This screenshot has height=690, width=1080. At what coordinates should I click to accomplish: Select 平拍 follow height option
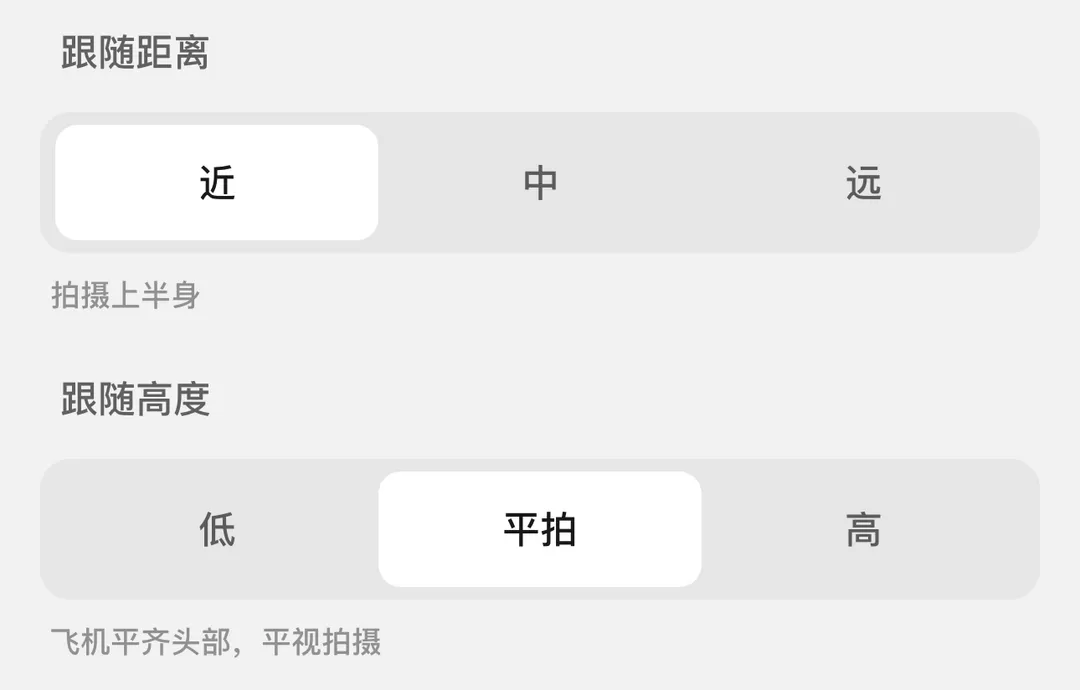tap(540, 530)
